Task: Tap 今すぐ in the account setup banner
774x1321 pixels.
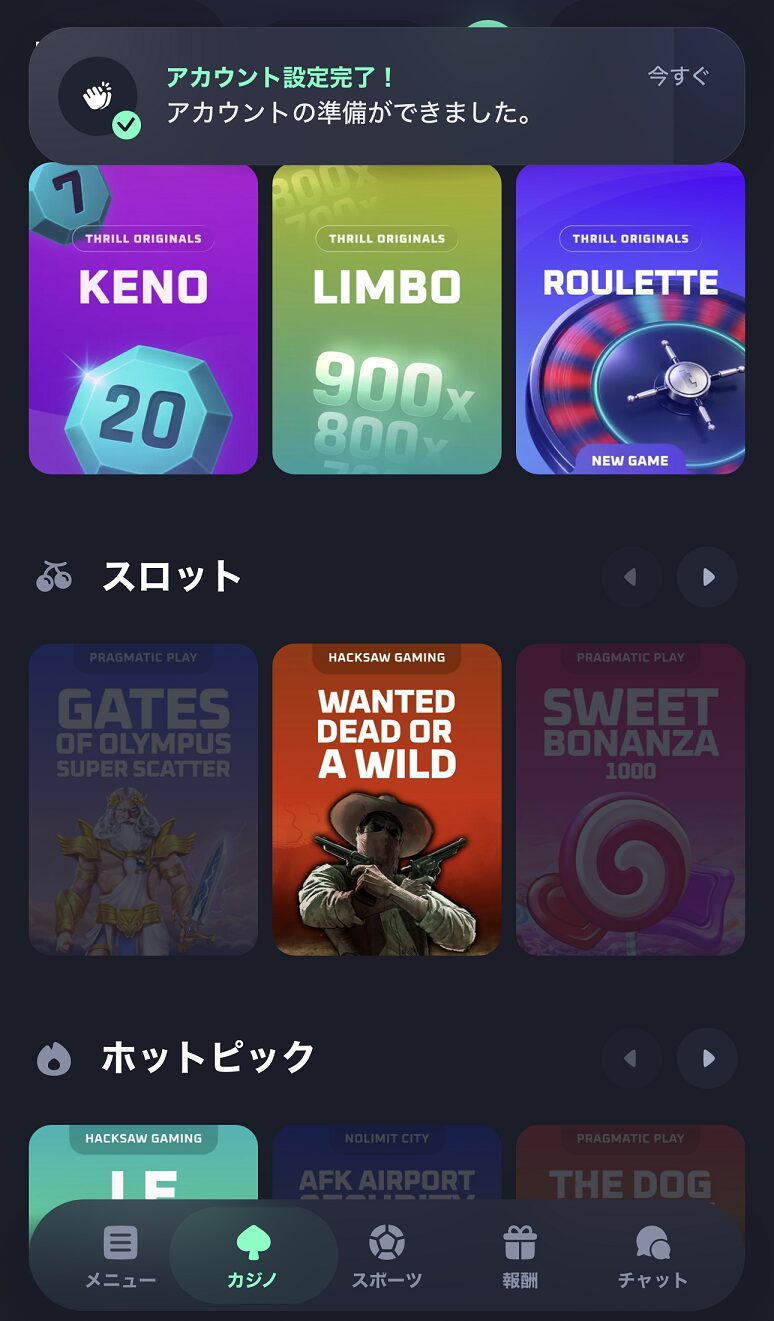Action: 678,76
